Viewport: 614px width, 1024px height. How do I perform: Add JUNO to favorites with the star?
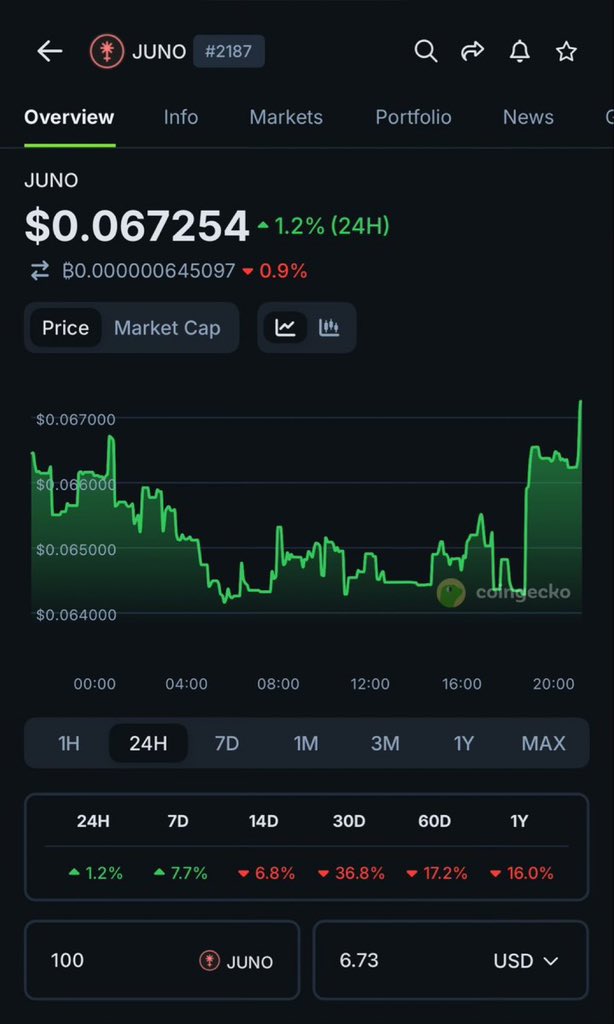(566, 52)
